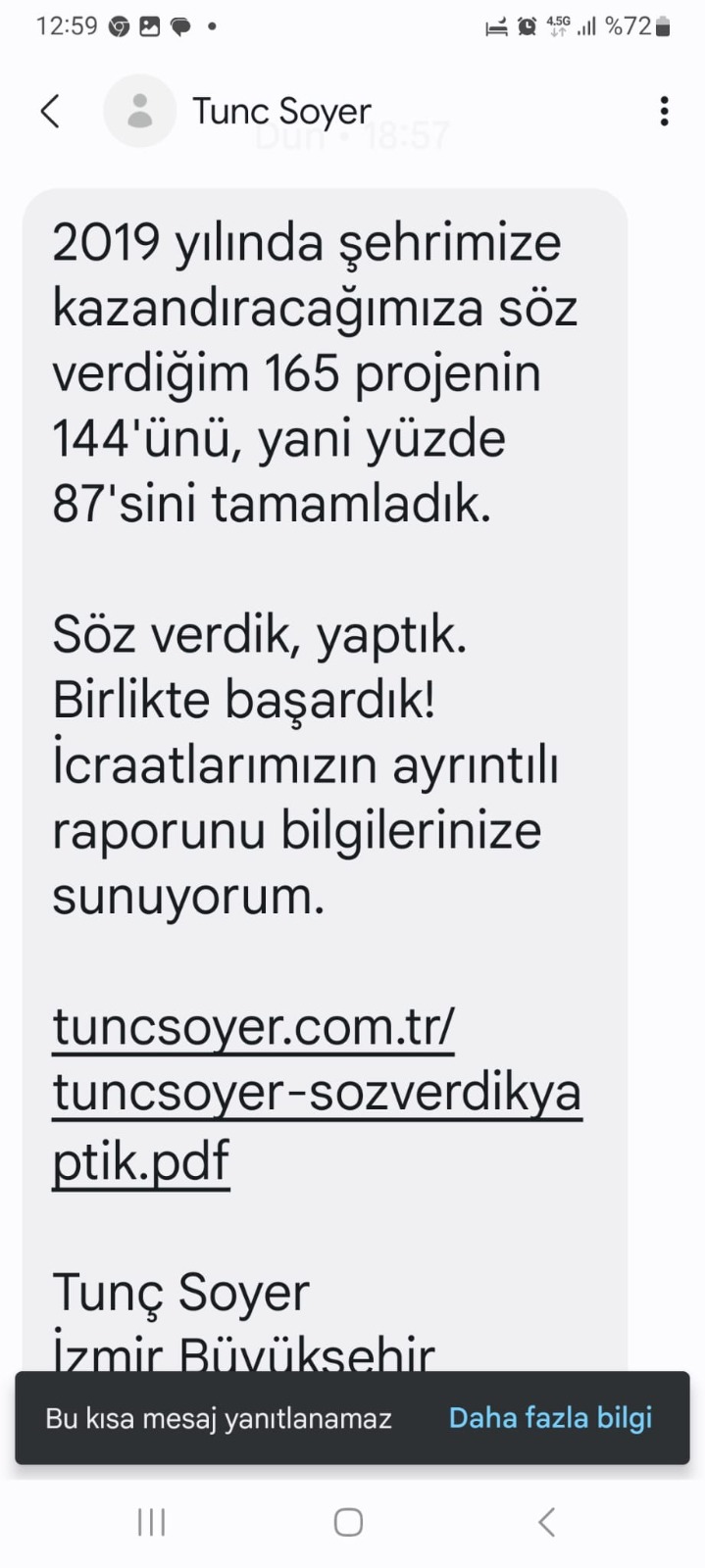Open the three-dot overflow menu
Screen dimensions: 705x1568
pyautogui.click(x=664, y=112)
